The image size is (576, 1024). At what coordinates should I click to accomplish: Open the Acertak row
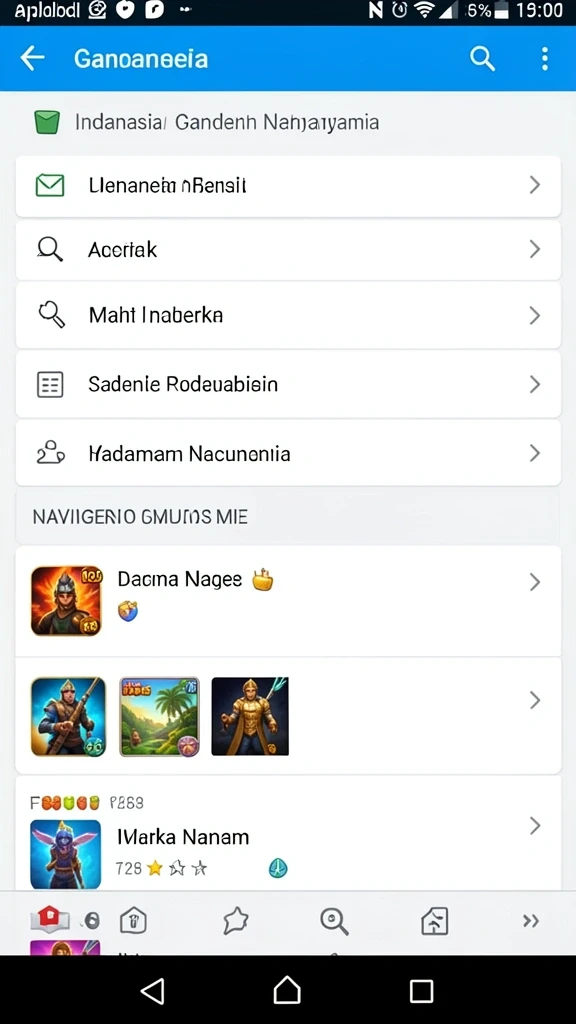point(288,249)
